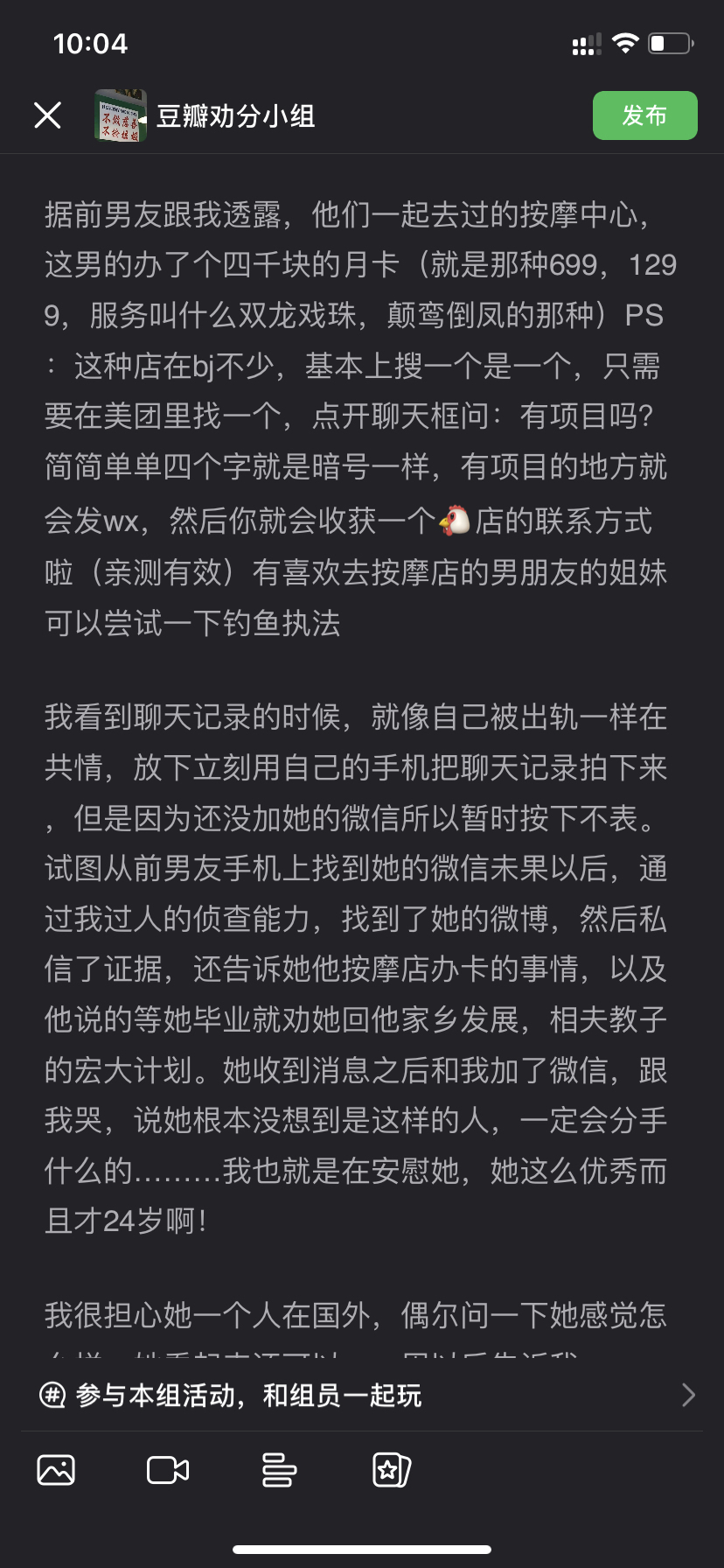This screenshot has height=1568, width=724.
Task: Tap the green 发布 publish button
Action: coord(644,115)
